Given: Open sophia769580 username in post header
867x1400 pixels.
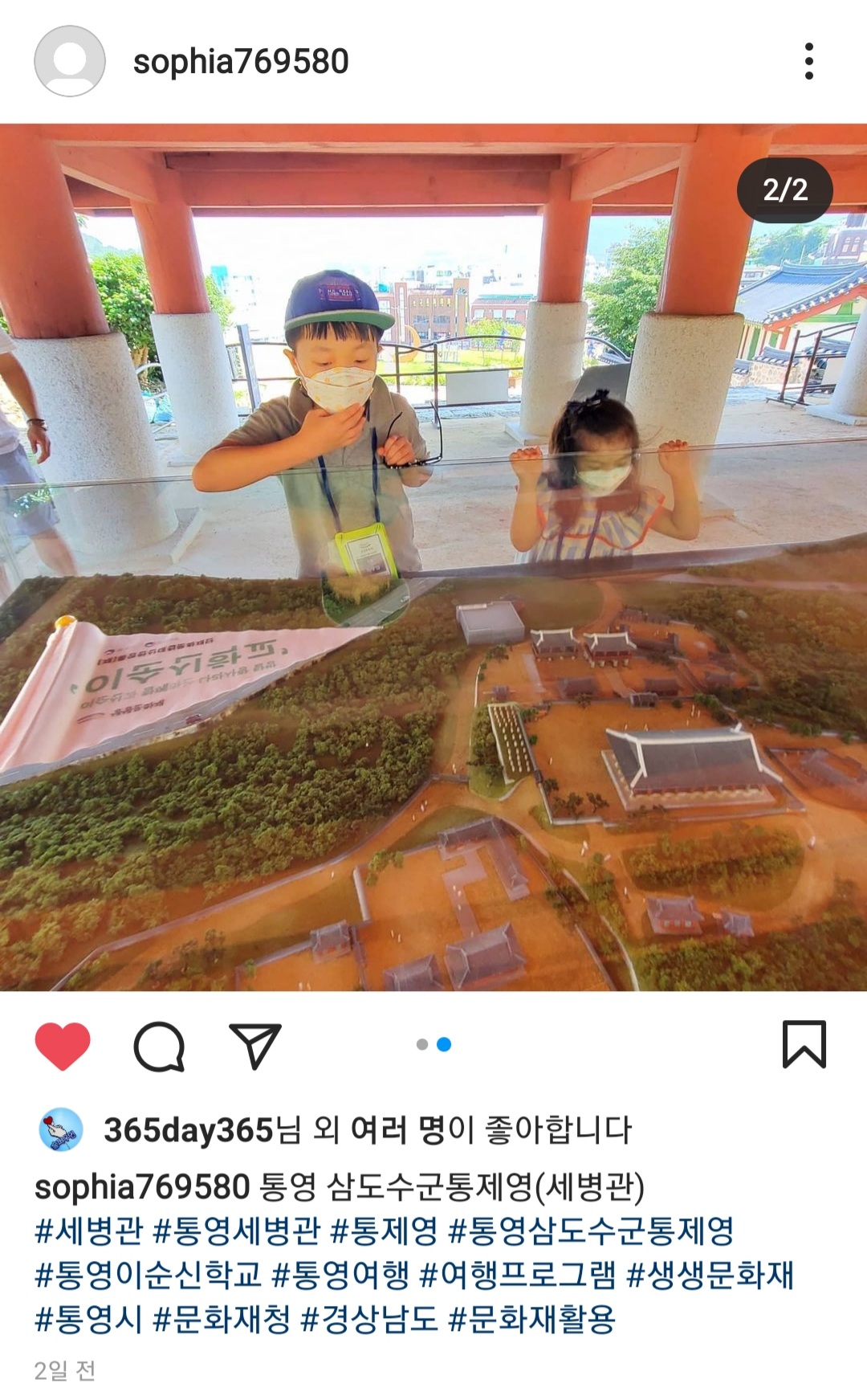Looking at the screenshot, I should 241,62.
